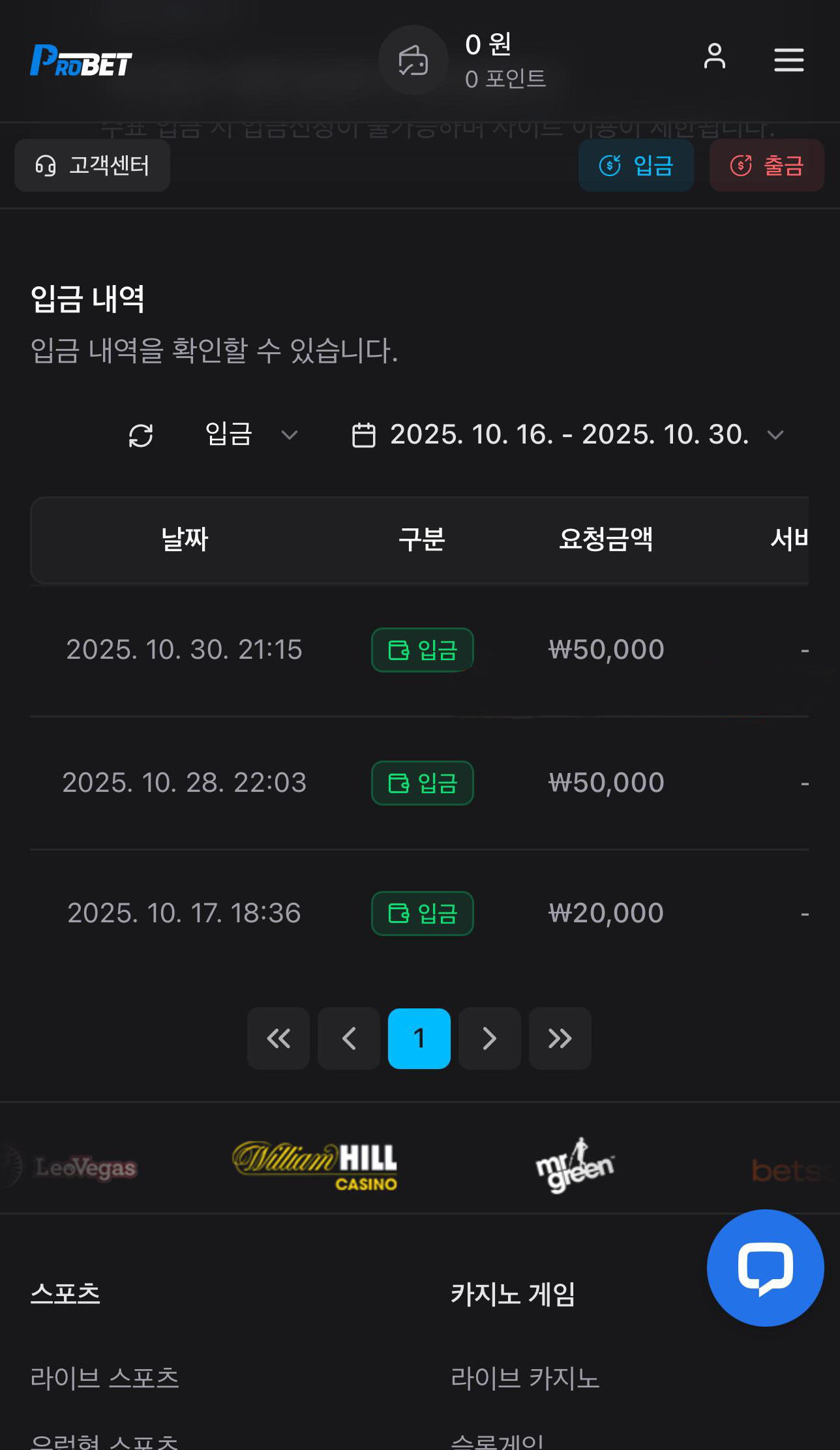
Task: Change the date range 2025. 10. 16. - 10. 30.
Action: click(567, 435)
